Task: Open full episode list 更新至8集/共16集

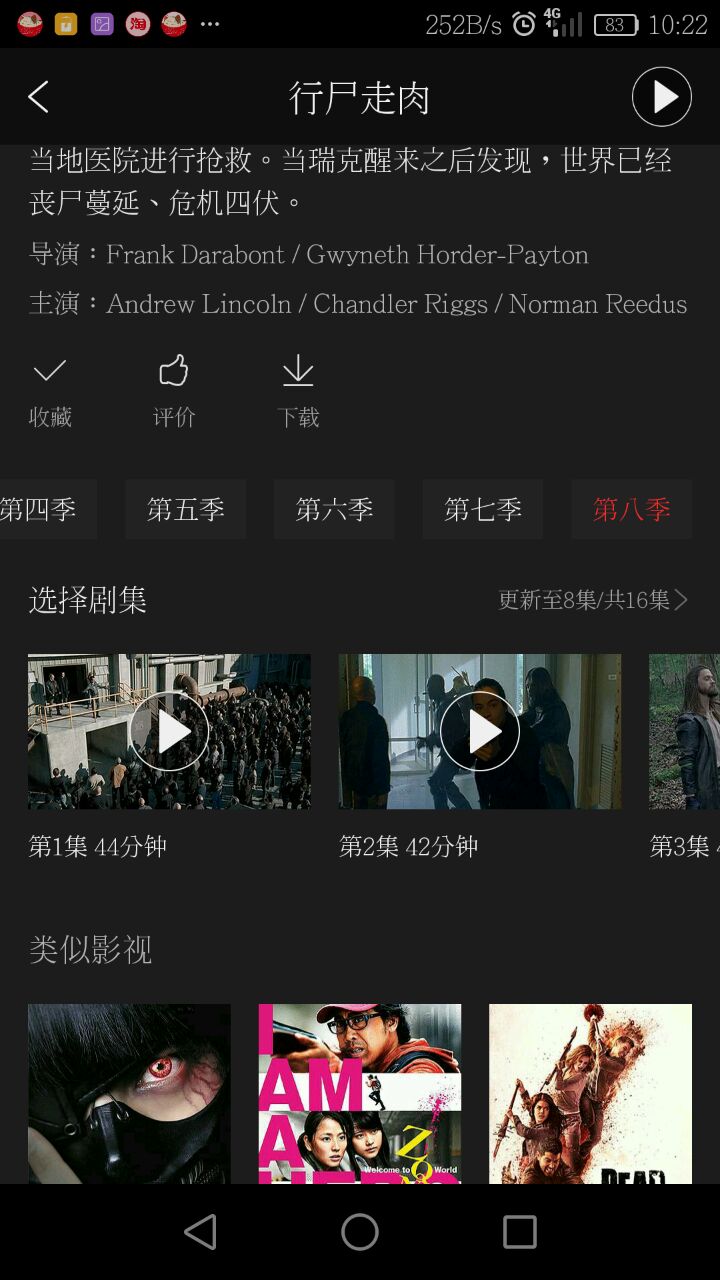Action: pyautogui.click(x=593, y=600)
